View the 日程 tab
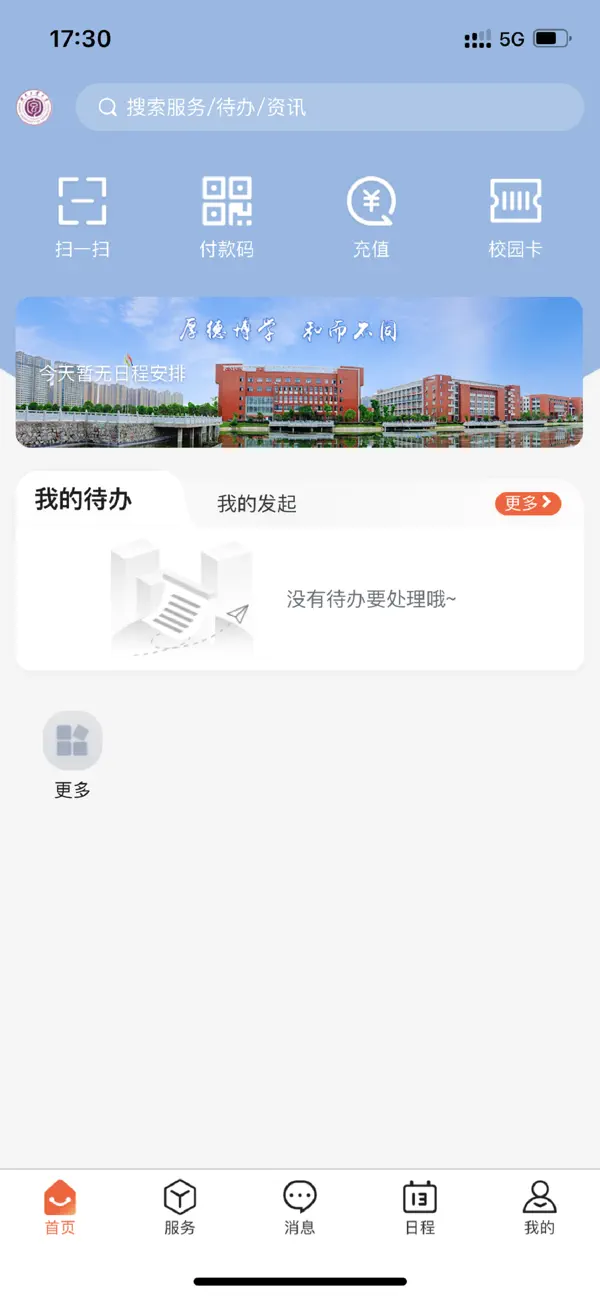 click(420, 1207)
